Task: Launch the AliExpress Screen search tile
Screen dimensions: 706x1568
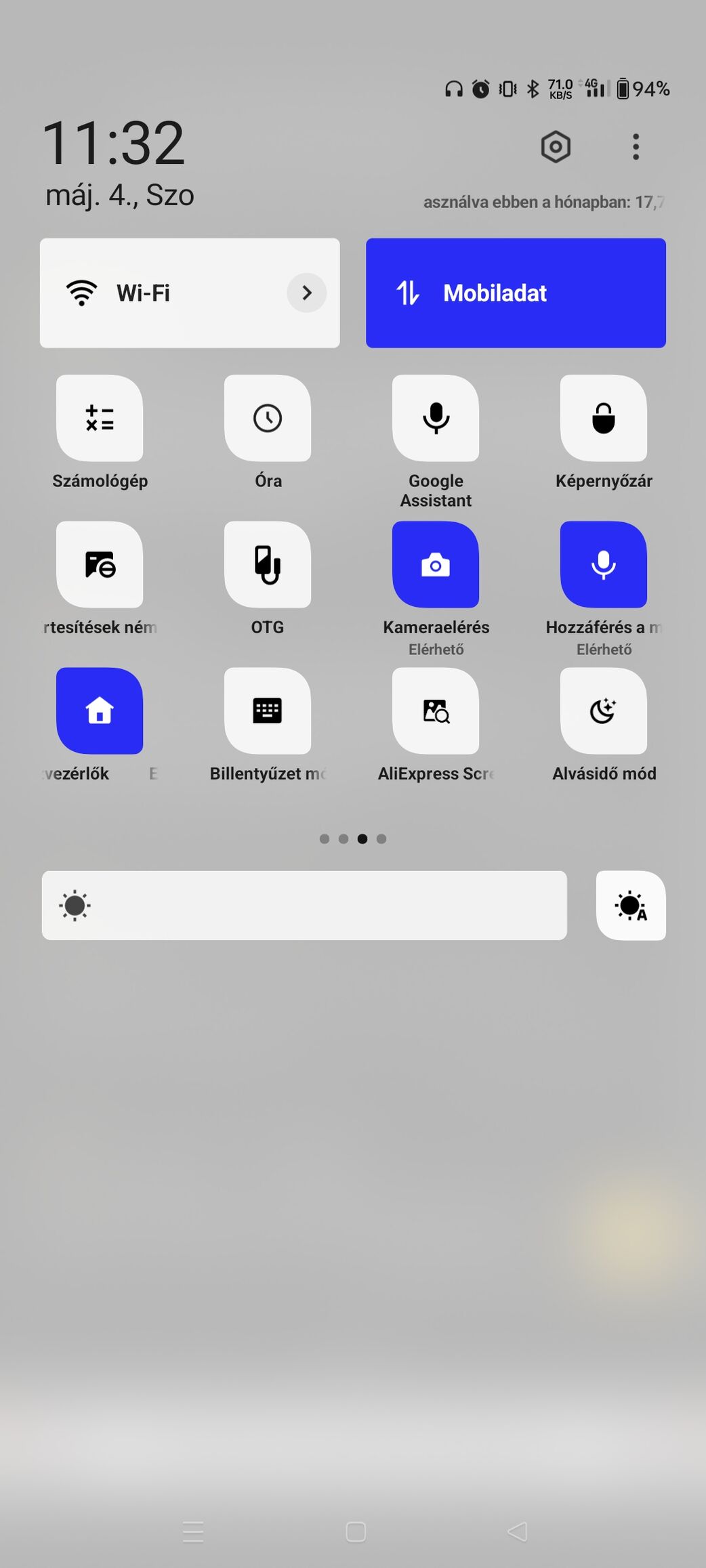Action: click(x=436, y=711)
